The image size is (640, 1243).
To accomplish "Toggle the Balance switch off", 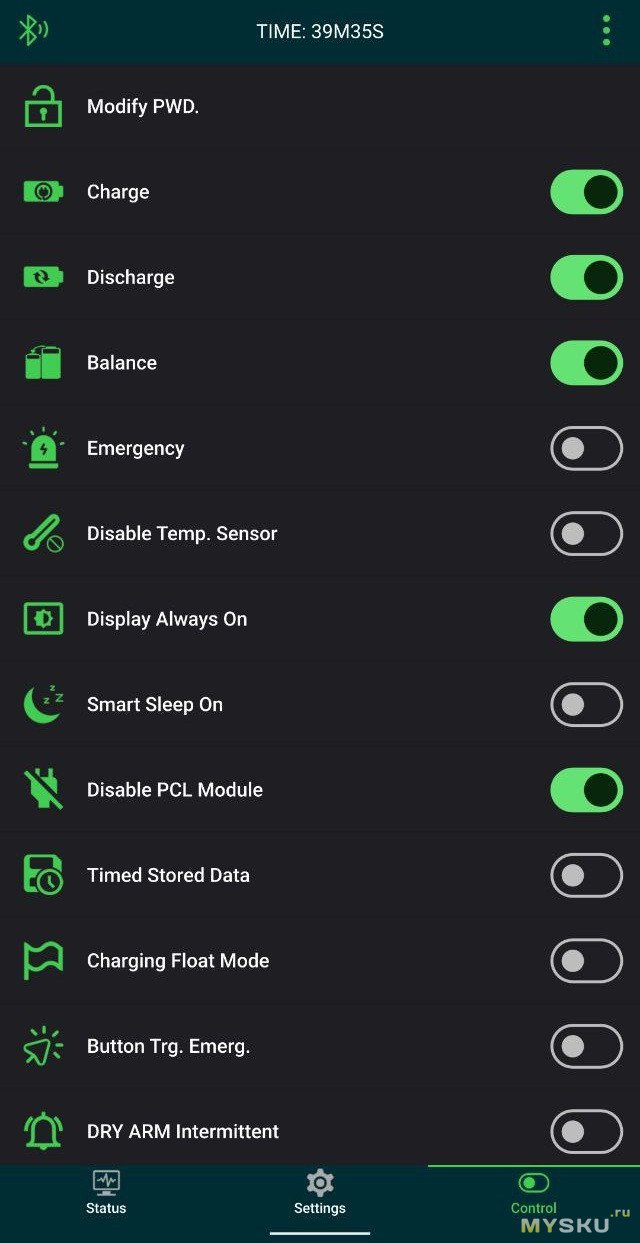I will [586, 362].
